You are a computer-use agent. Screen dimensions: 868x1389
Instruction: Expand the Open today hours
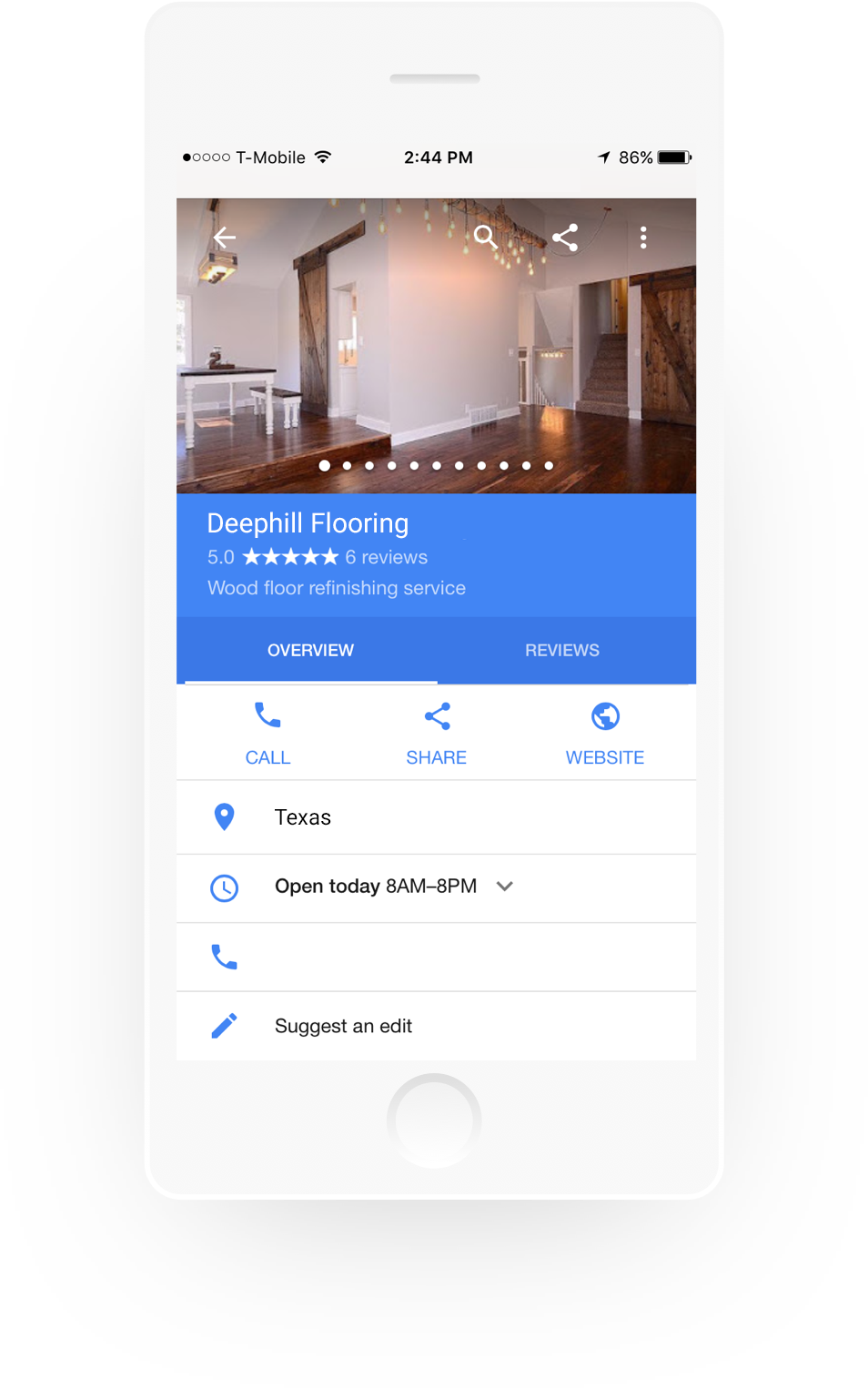coord(505,887)
